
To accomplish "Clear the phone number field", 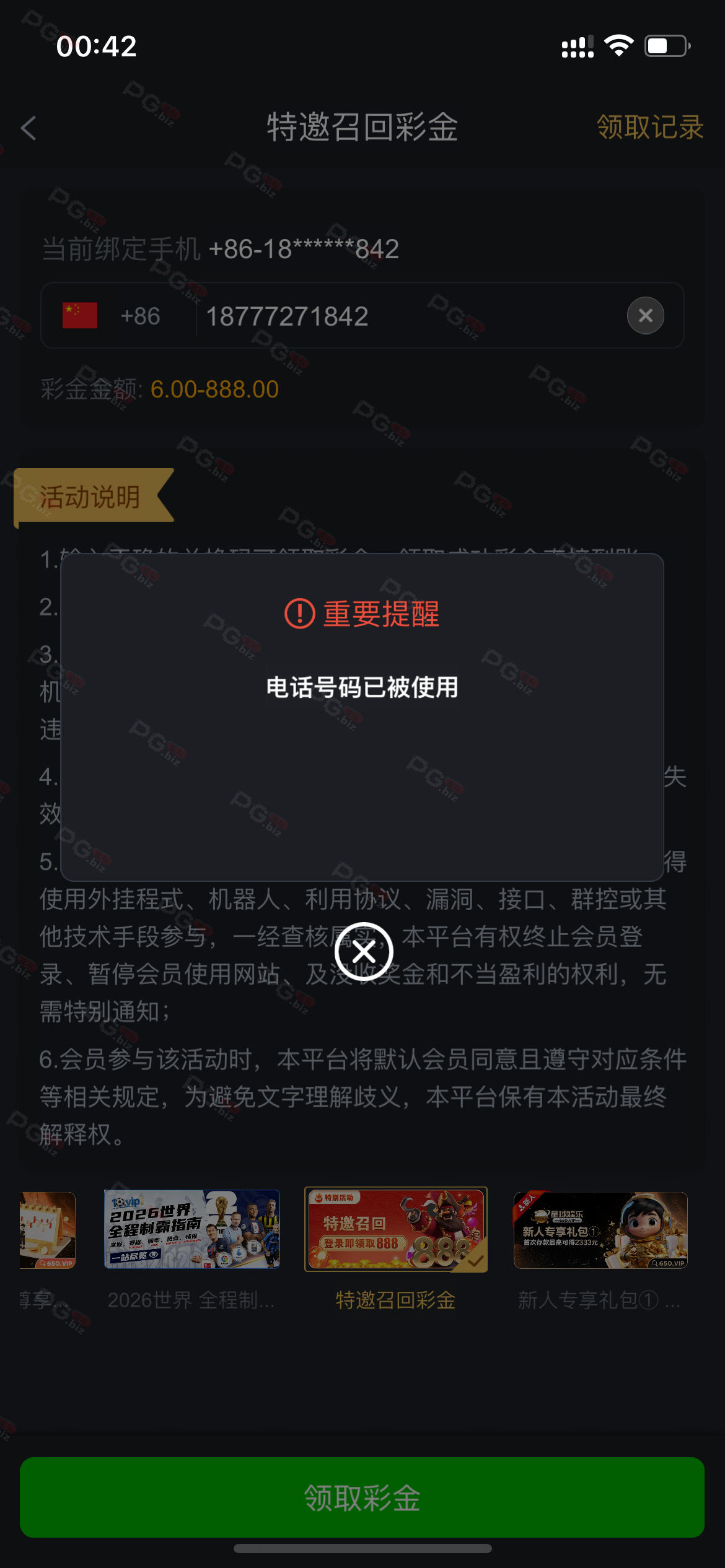I will pyautogui.click(x=645, y=316).
